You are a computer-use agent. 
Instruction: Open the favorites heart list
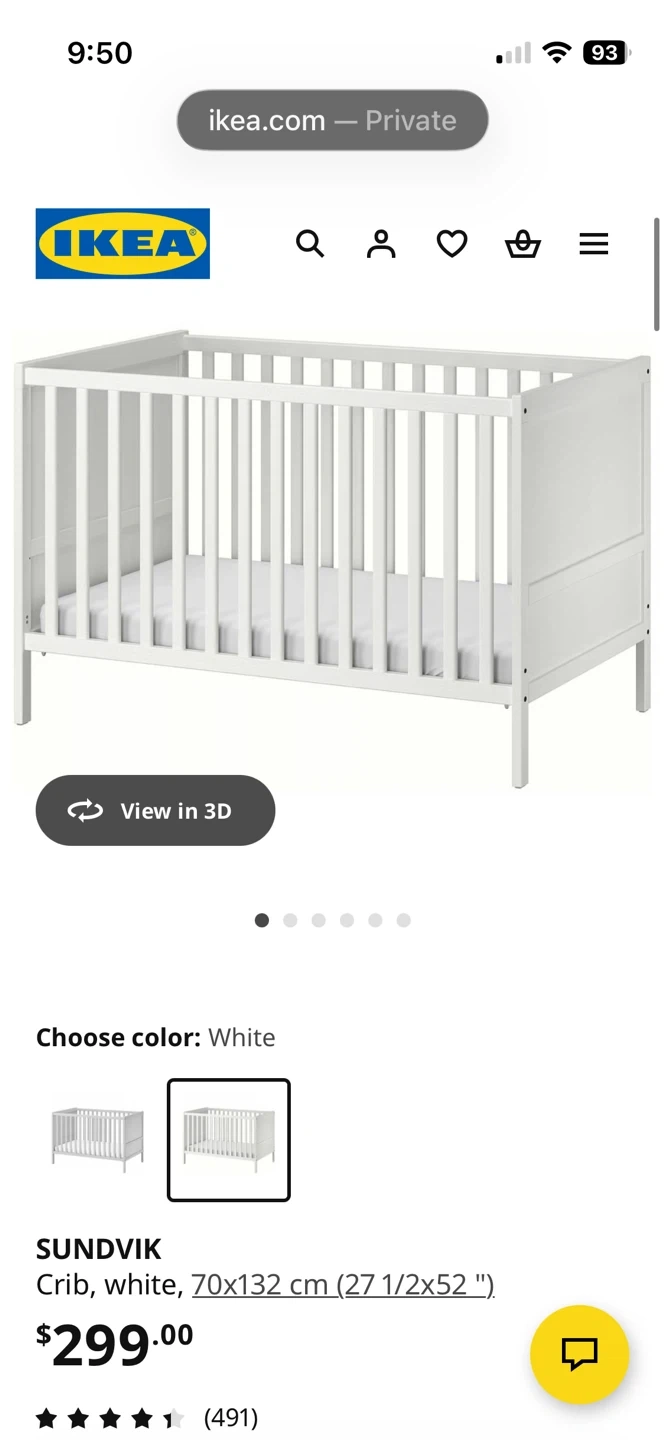click(x=452, y=244)
